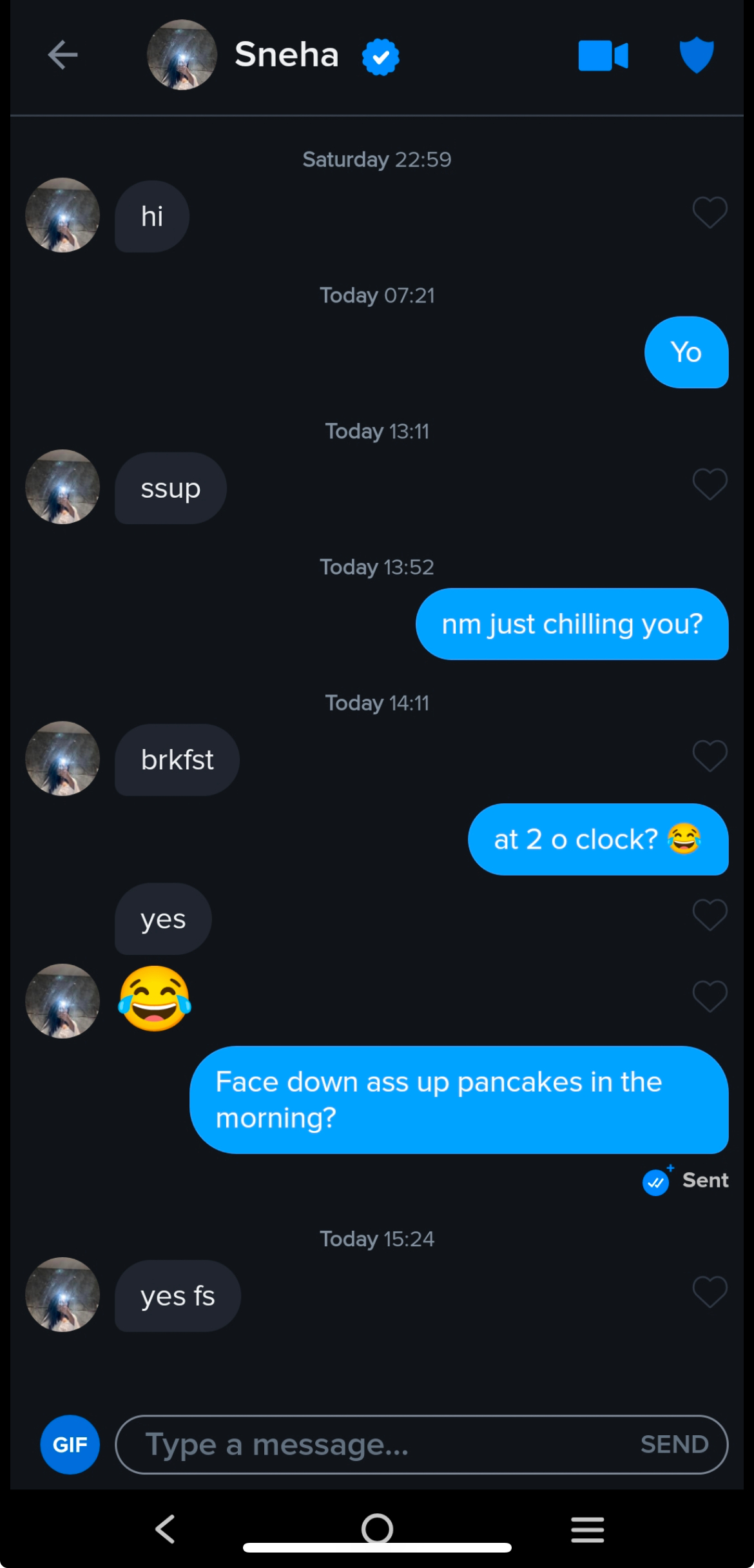Image resolution: width=754 pixels, height=1568 pixels.
Task: Tap SEND to send the message
Action: click(x=674, y=1445)
